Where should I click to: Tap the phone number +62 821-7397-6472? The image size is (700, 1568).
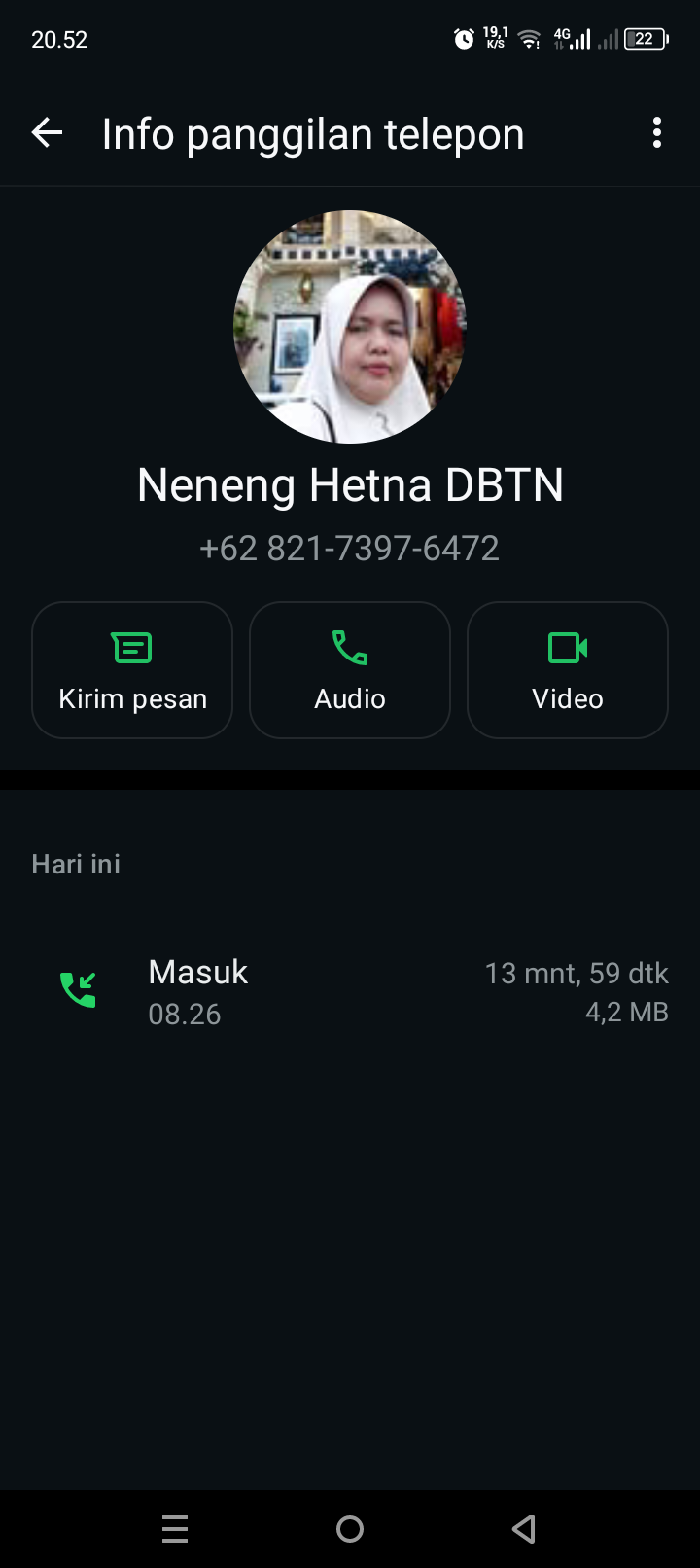click(349, 548)
